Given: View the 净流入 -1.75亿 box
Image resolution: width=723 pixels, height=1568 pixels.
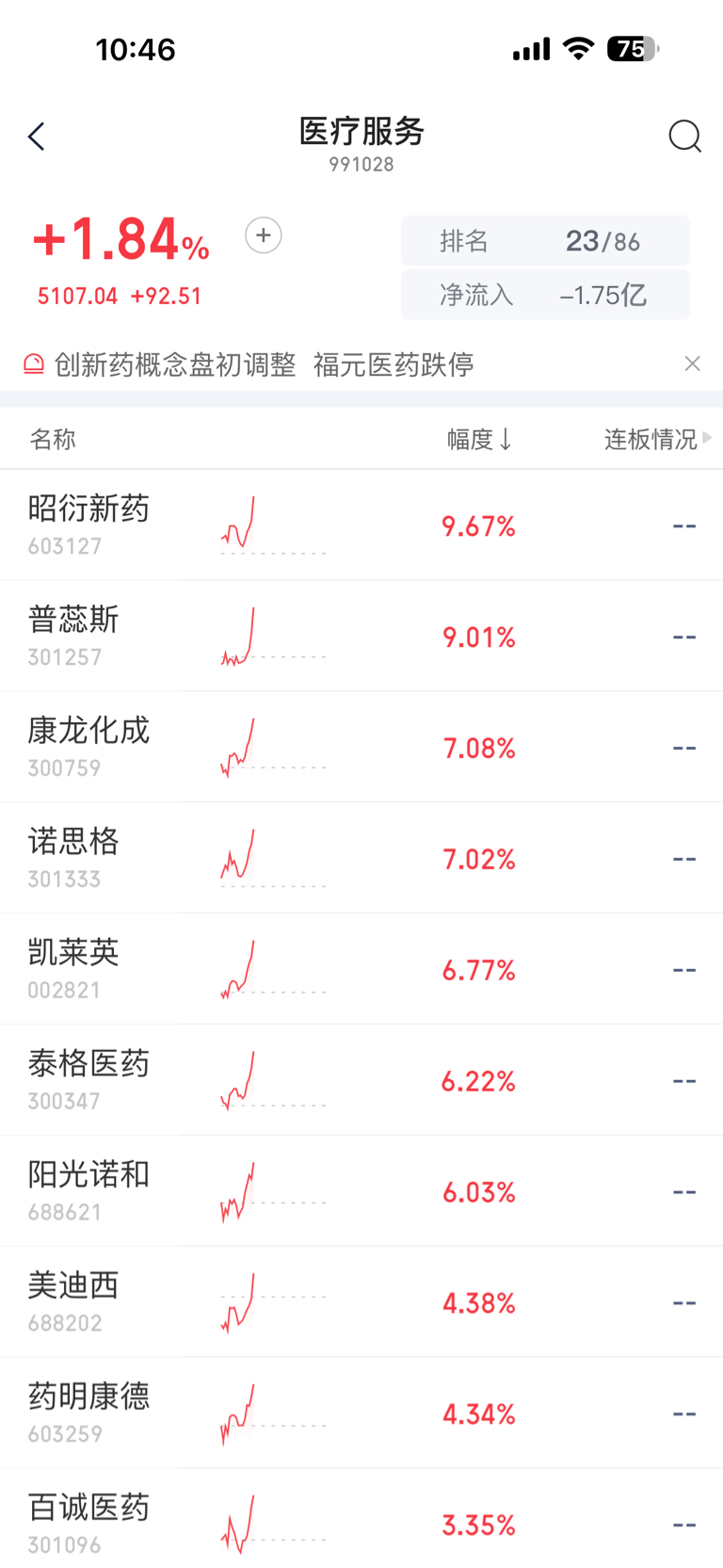Looking at the screenshot, I should pos(545,295).
